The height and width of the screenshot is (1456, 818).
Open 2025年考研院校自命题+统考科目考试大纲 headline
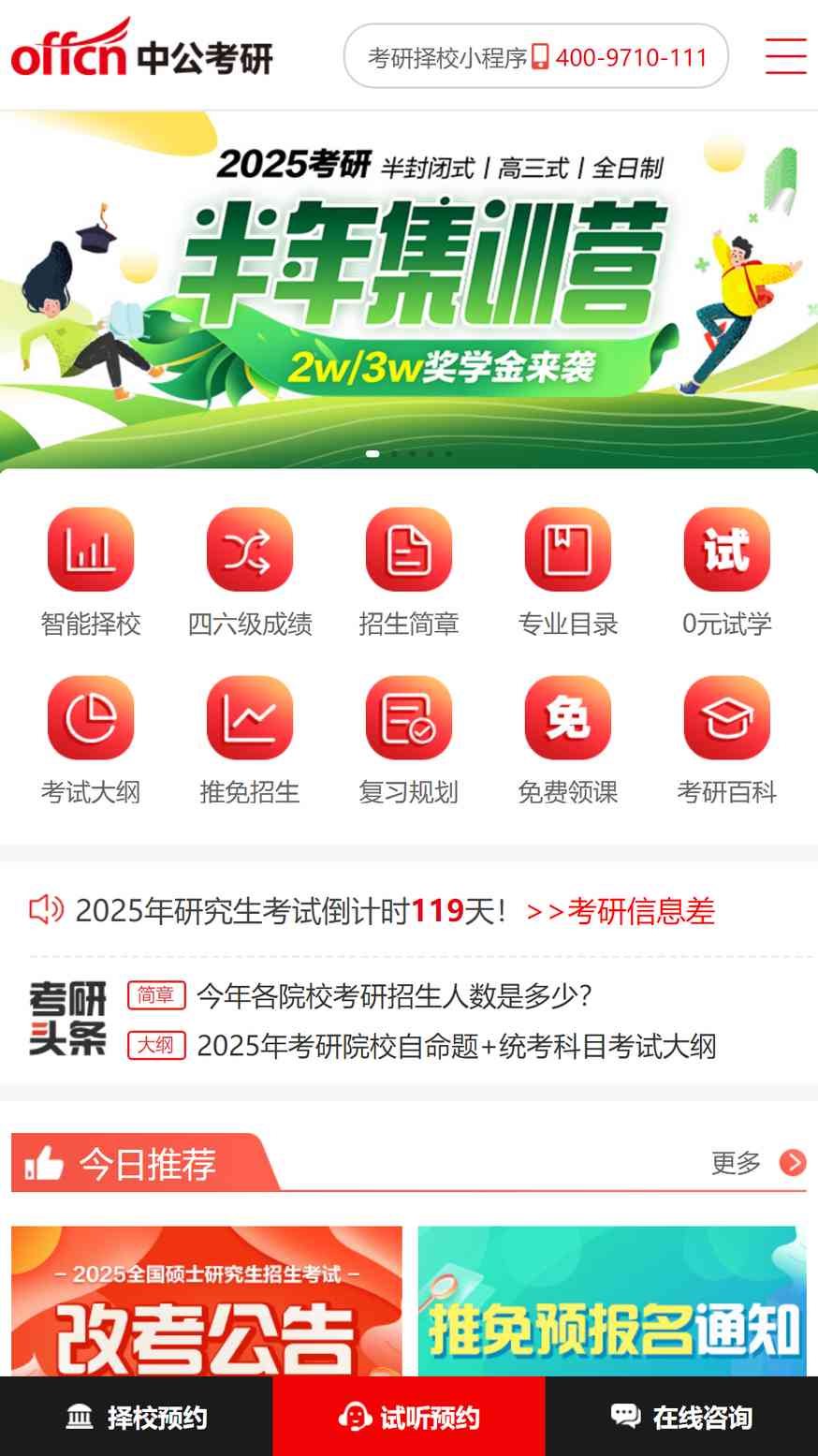point(457,1046)
